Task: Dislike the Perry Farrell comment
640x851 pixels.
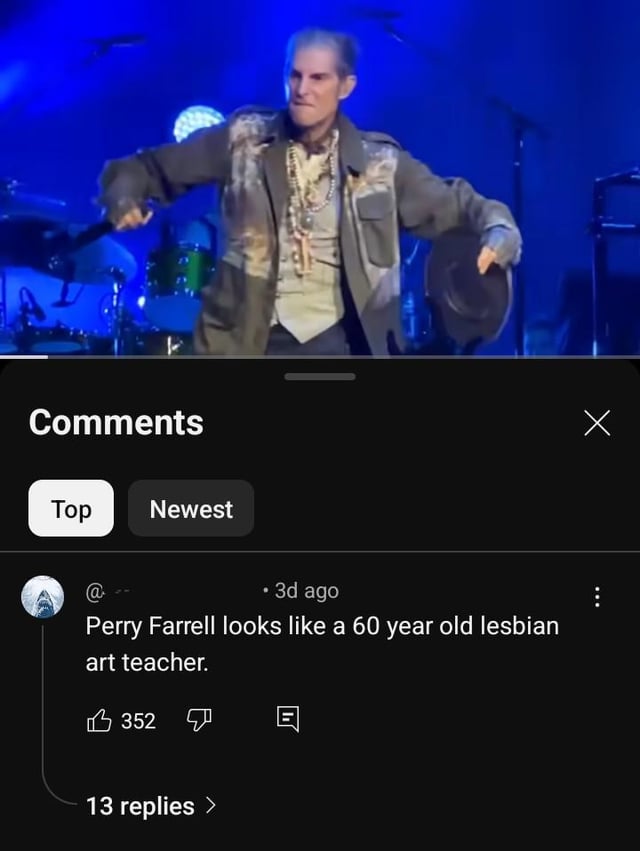Action: (199, 720)
